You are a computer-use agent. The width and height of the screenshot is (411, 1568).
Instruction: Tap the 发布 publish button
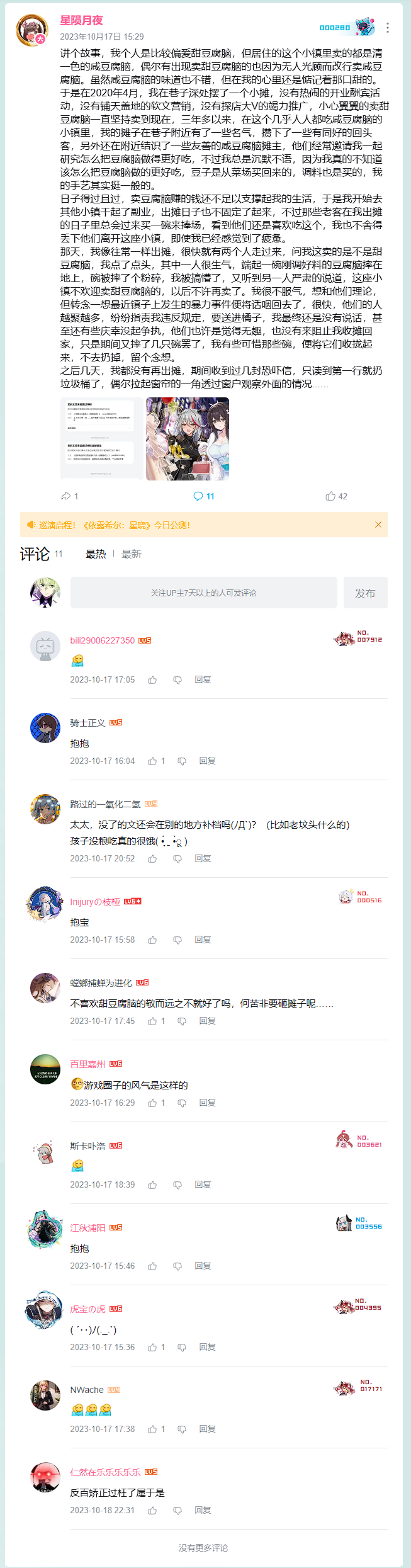point(365,593)
